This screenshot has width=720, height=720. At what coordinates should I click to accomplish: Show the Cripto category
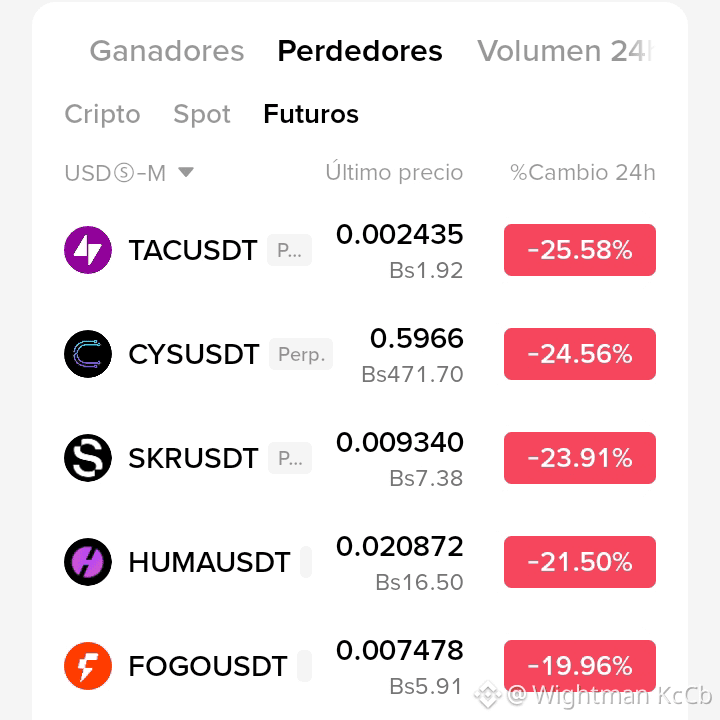tap(102, 114)
